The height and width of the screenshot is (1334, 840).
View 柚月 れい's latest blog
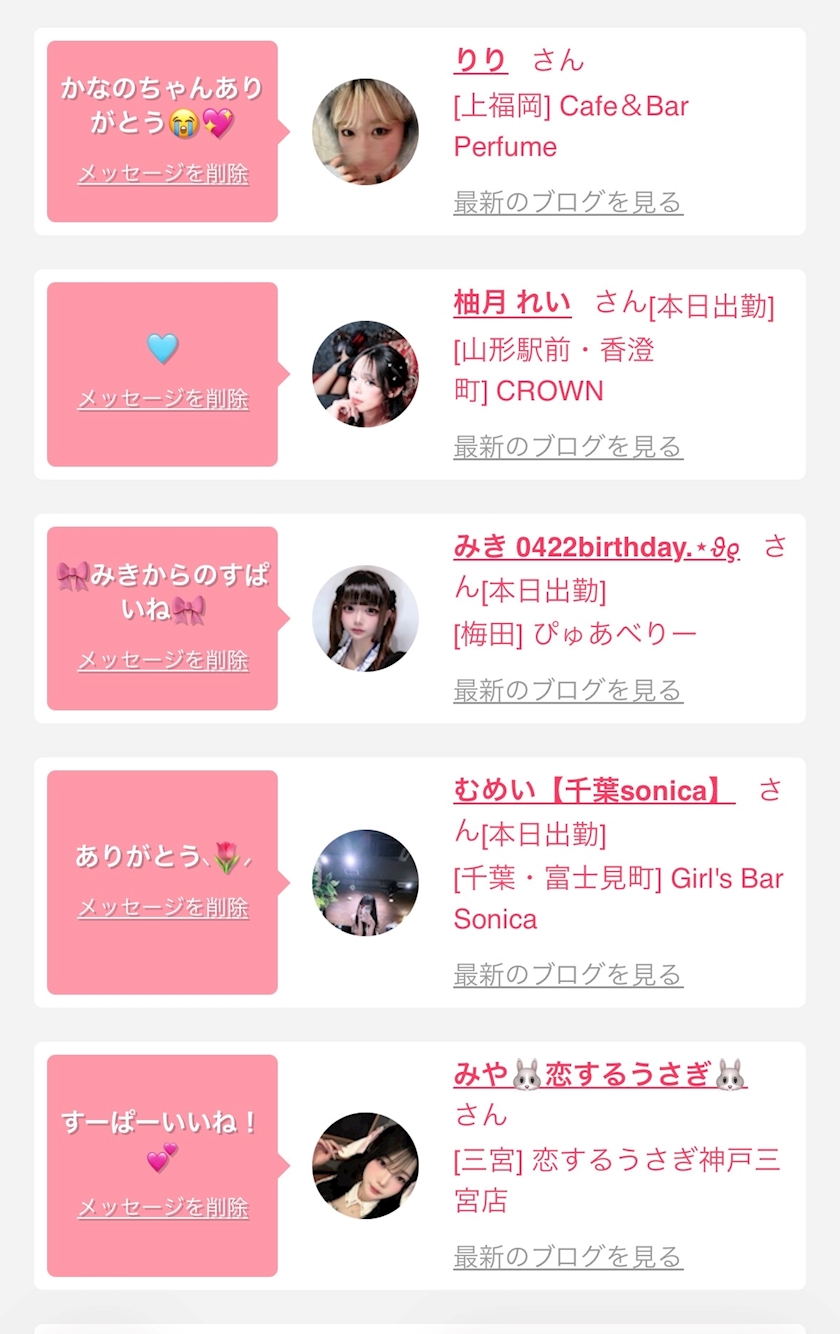pos(568,446)
